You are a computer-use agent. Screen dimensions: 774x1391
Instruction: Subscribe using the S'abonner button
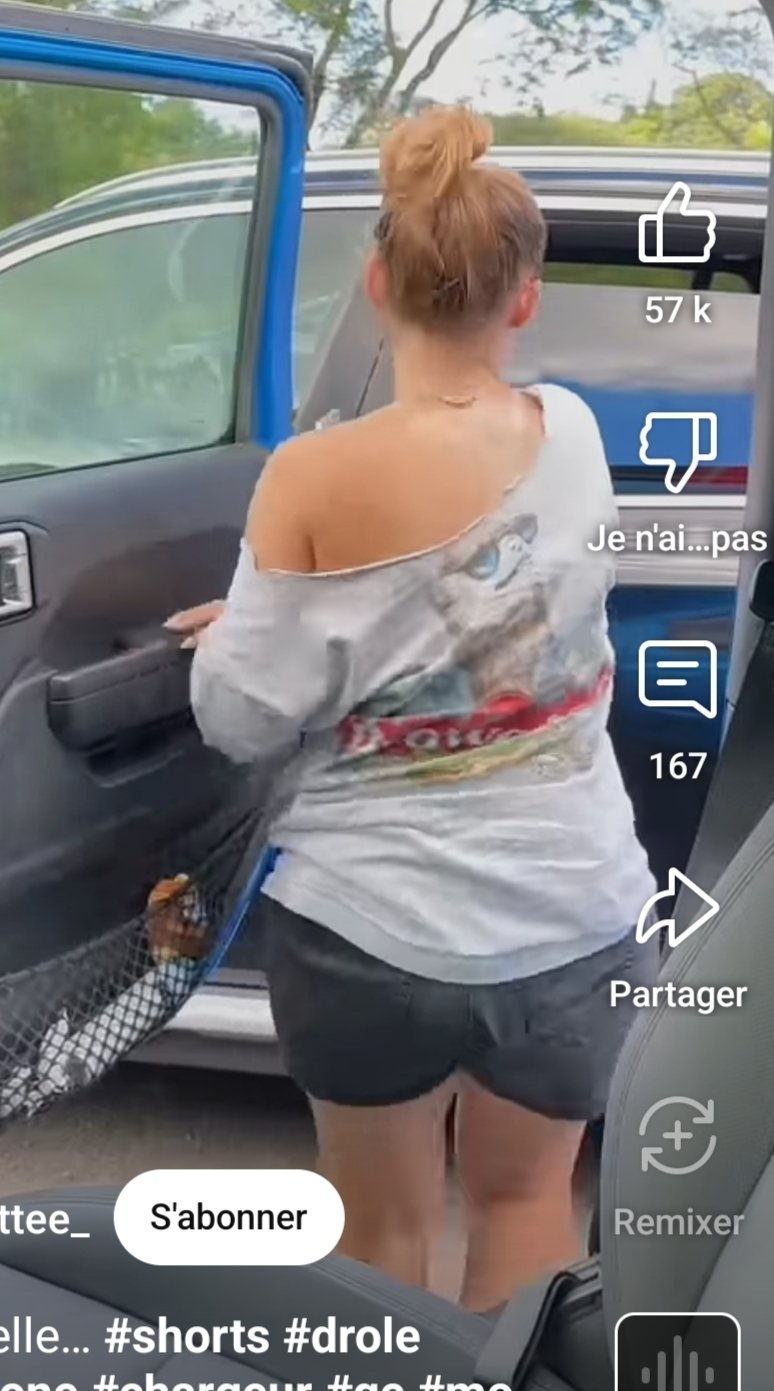tap(229, 1217)
